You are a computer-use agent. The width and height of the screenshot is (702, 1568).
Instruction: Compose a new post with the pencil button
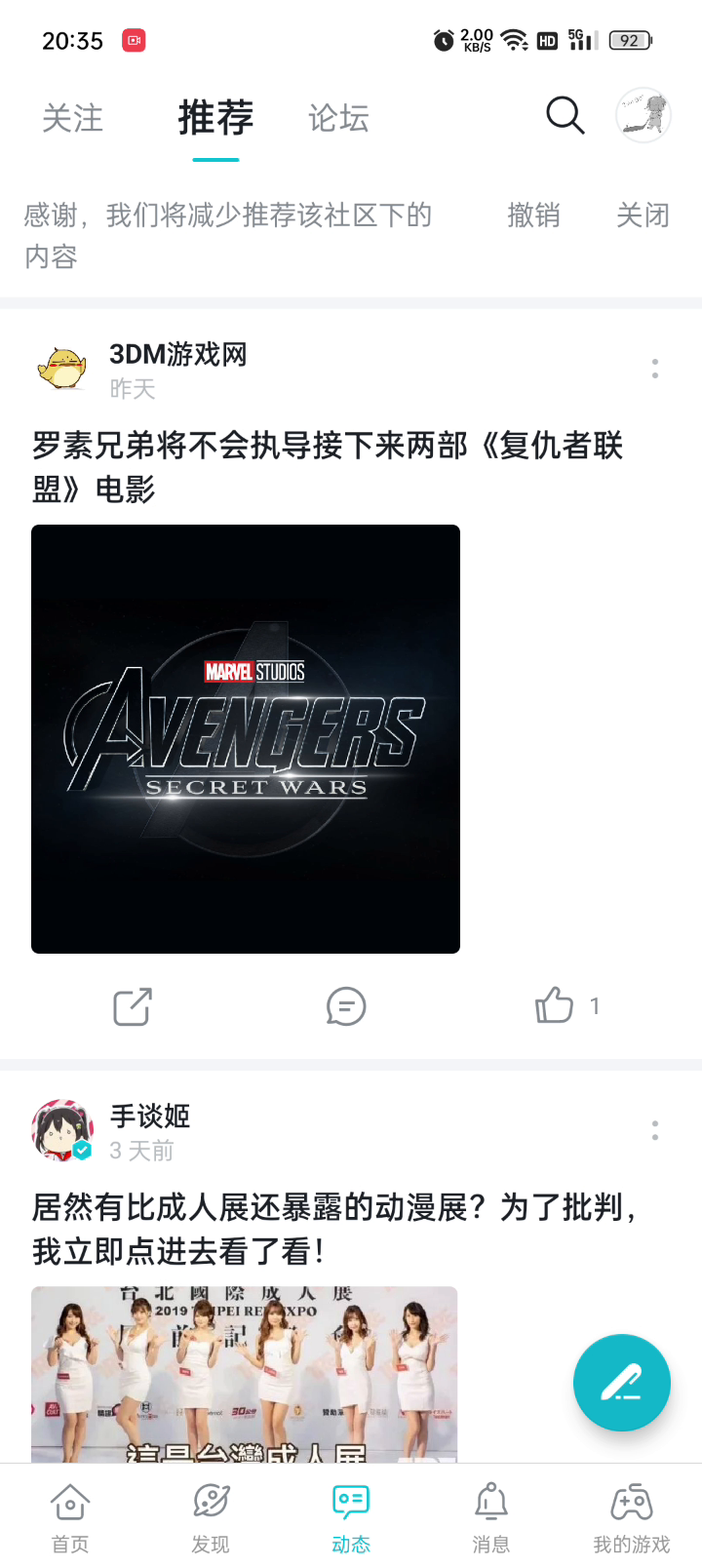[622, 1383]
